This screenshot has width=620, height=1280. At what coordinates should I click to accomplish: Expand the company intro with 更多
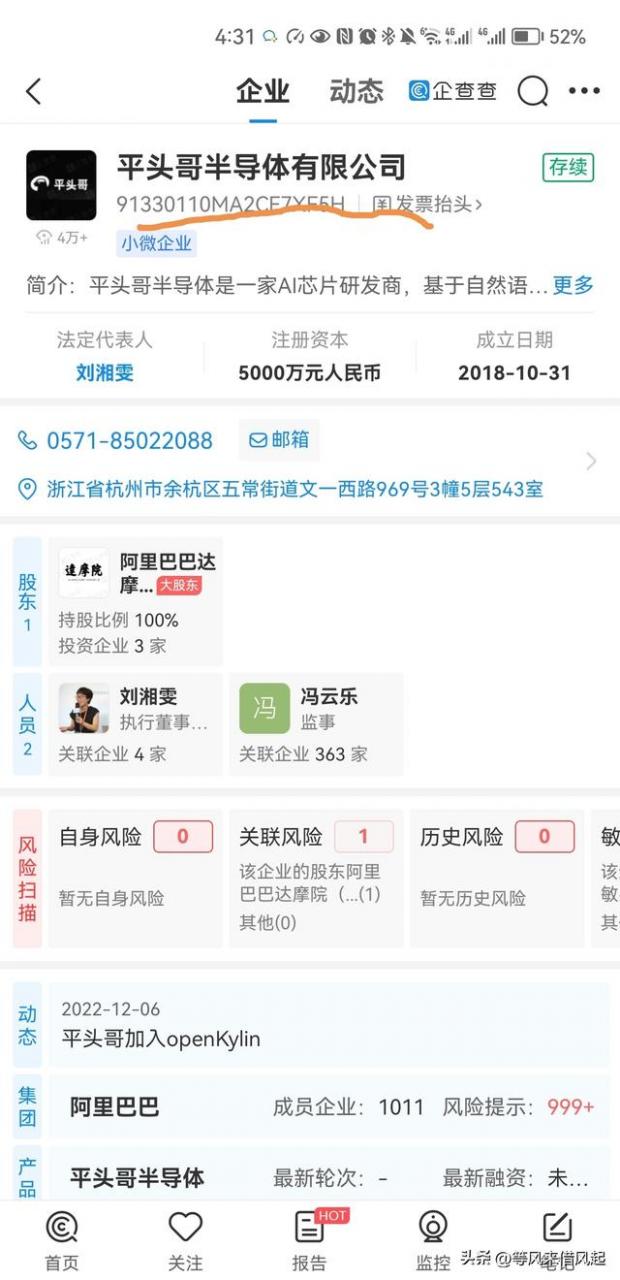click(x=573, y=285)
